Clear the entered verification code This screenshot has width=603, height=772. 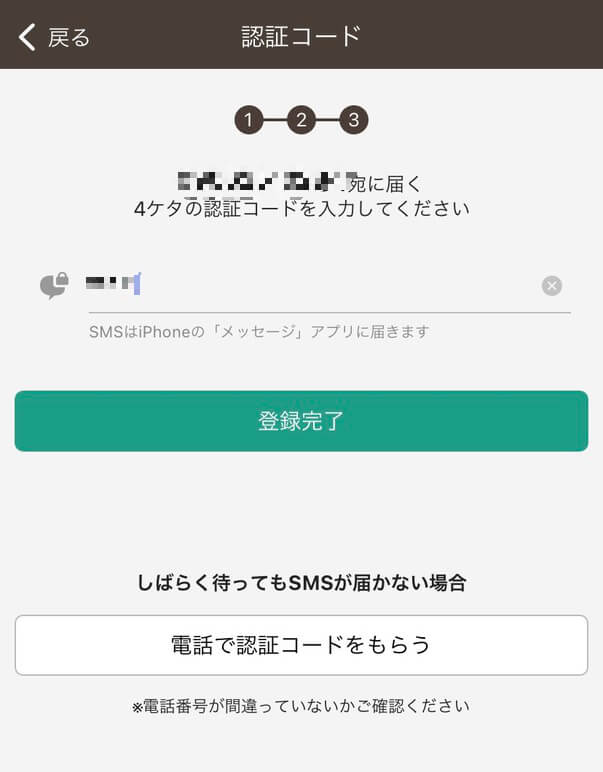(552, 286)
